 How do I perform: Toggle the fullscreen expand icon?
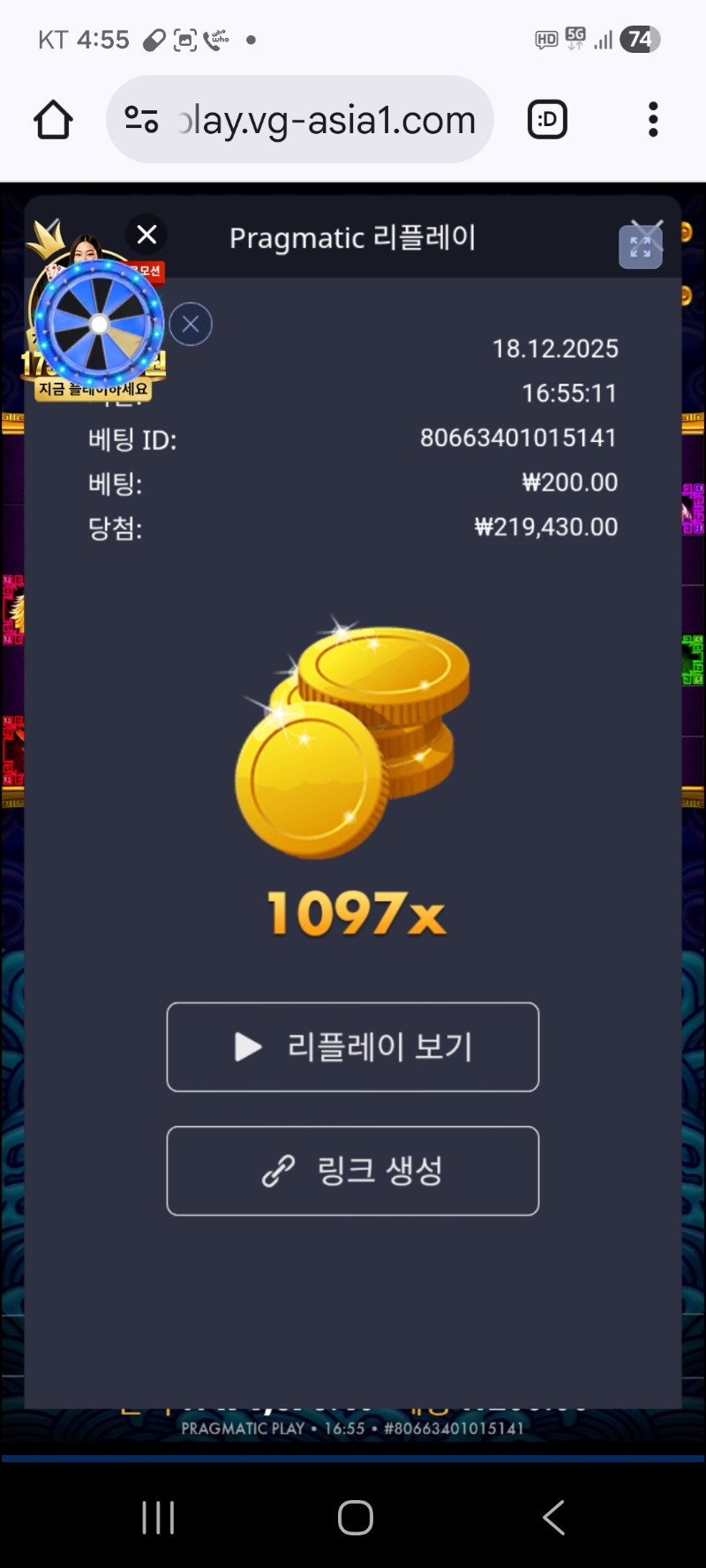(641, 247)
